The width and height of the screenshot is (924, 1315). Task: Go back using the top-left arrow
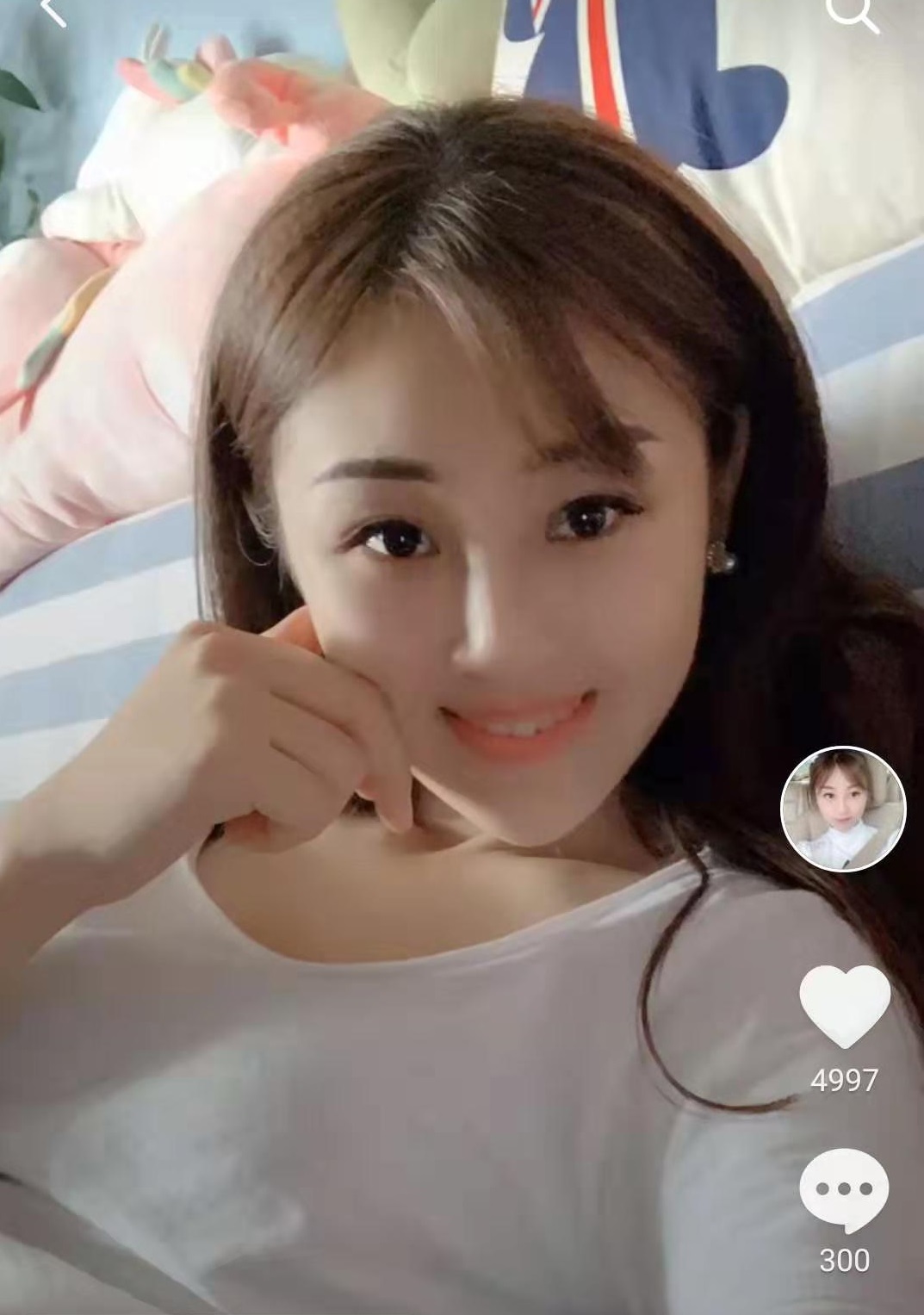point(52,10)
